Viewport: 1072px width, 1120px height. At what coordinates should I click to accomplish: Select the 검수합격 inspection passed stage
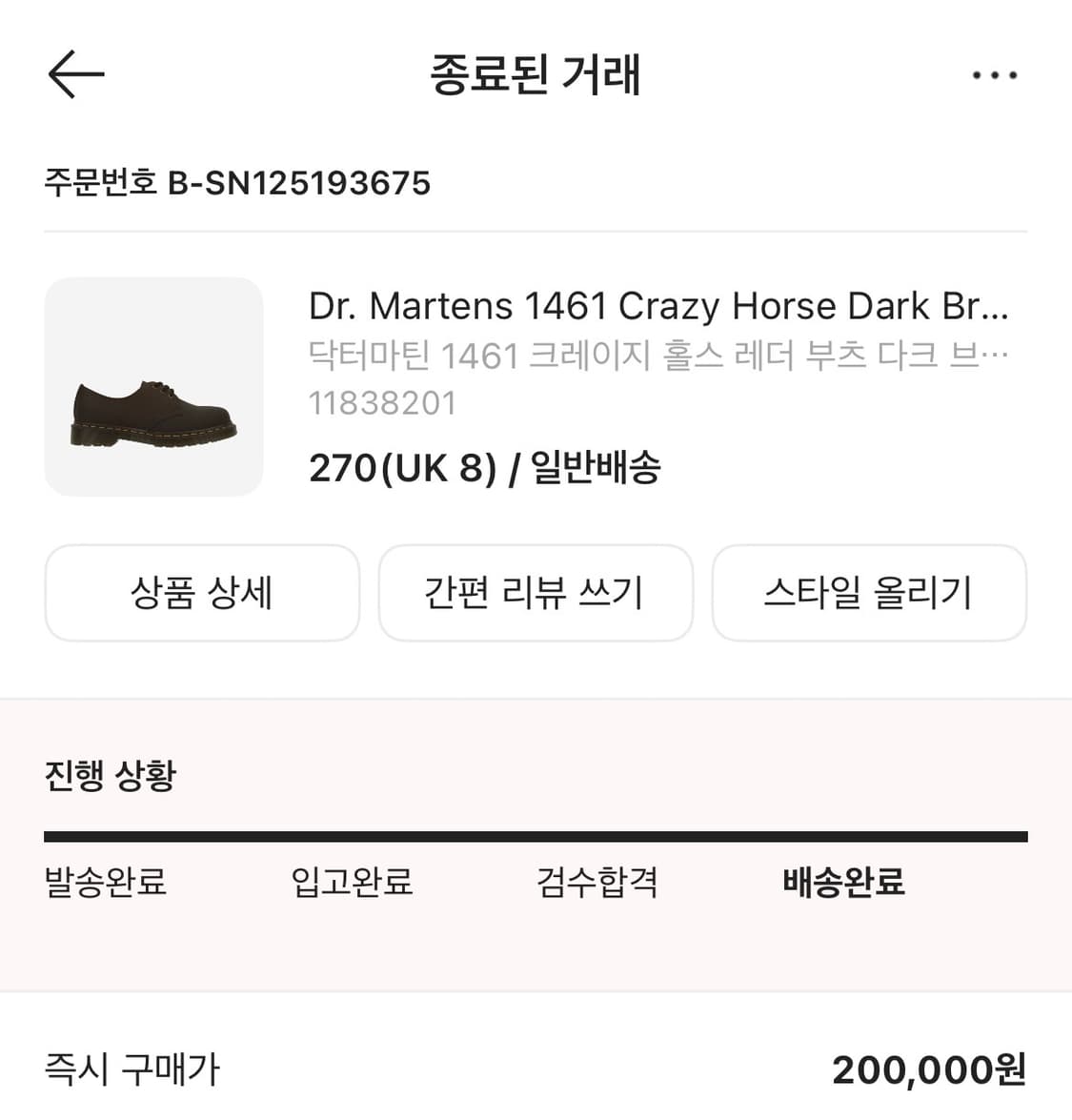598,884
